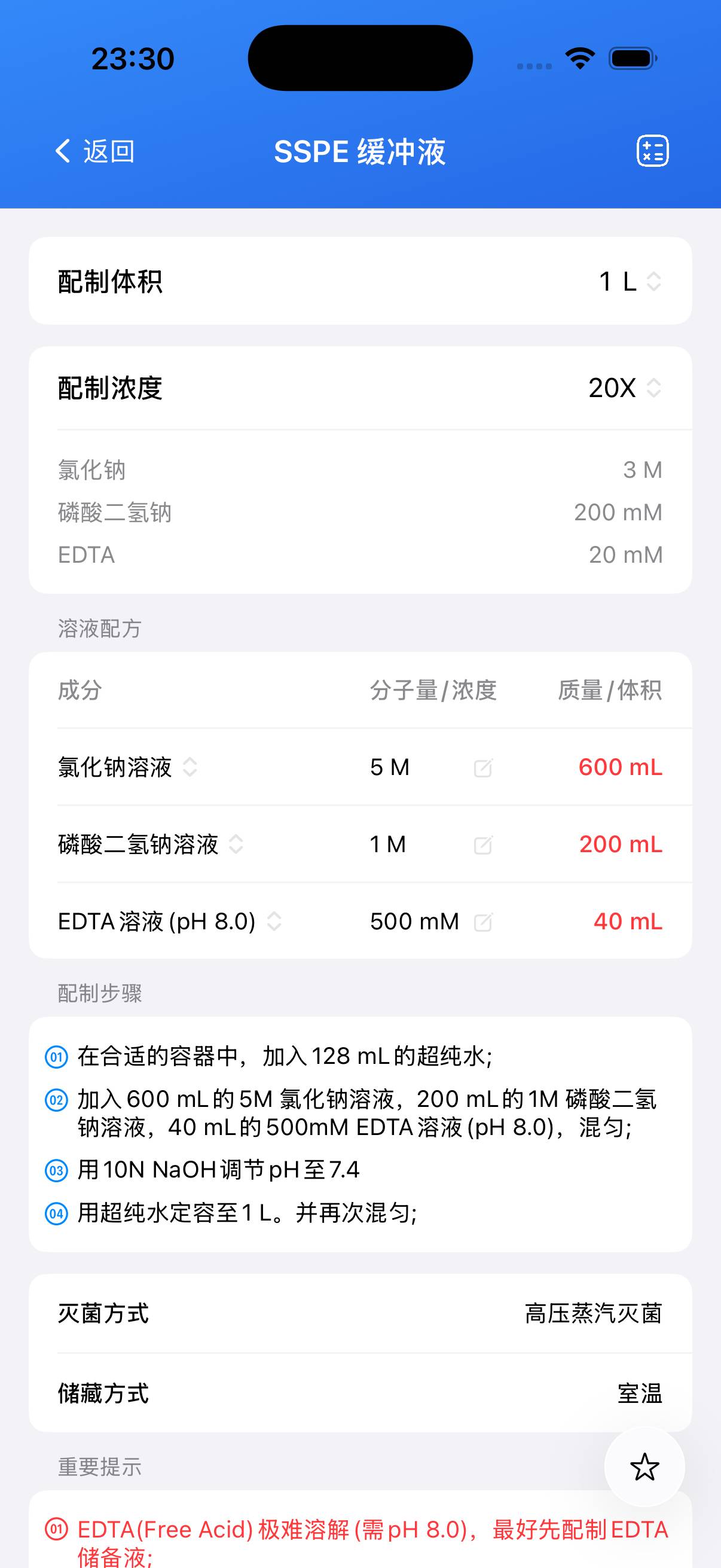
Task: Switch the 磷酸二氢钠溶液 ingredient form
Action: coord(236,844)
